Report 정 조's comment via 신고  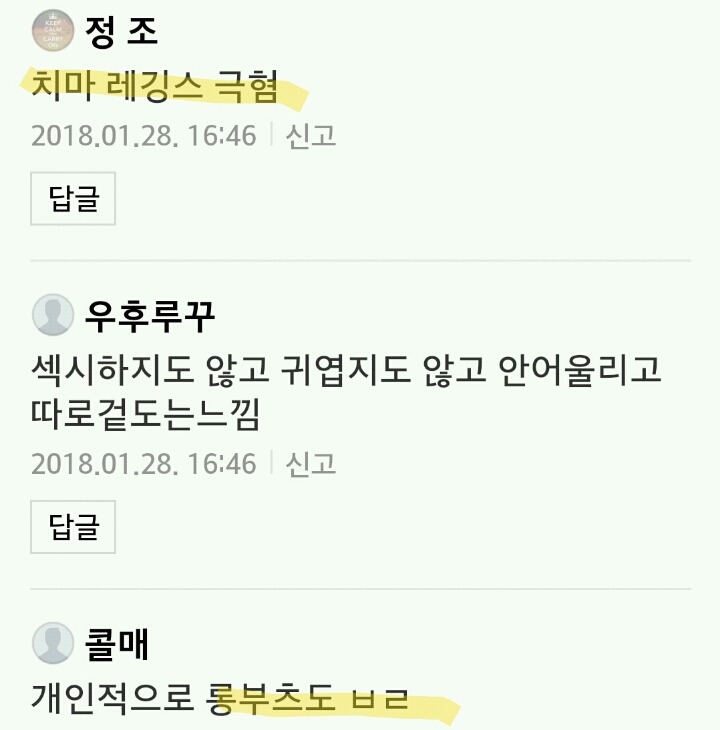pyautogui.click(x=311, y=135)
